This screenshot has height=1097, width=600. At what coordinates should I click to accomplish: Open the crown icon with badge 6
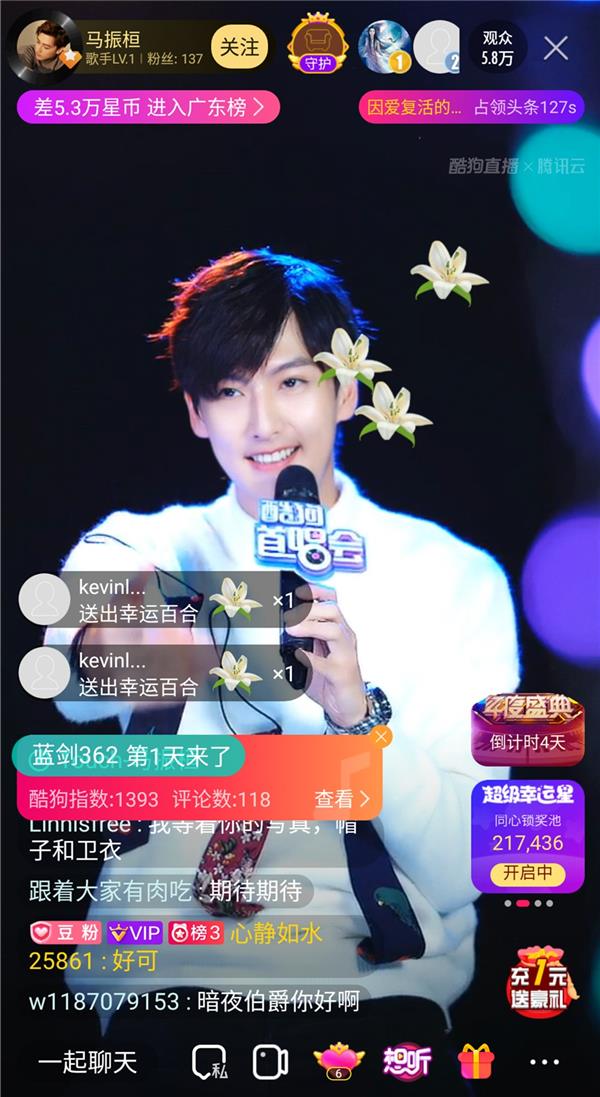(x=337, y=1062)
